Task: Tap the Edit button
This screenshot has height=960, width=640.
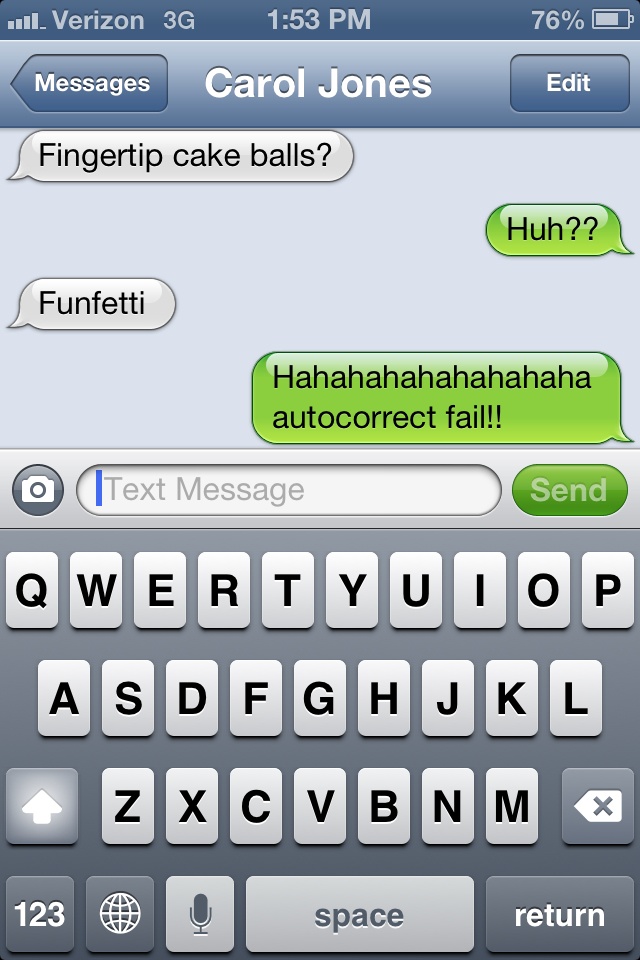Action: point(568,84)
